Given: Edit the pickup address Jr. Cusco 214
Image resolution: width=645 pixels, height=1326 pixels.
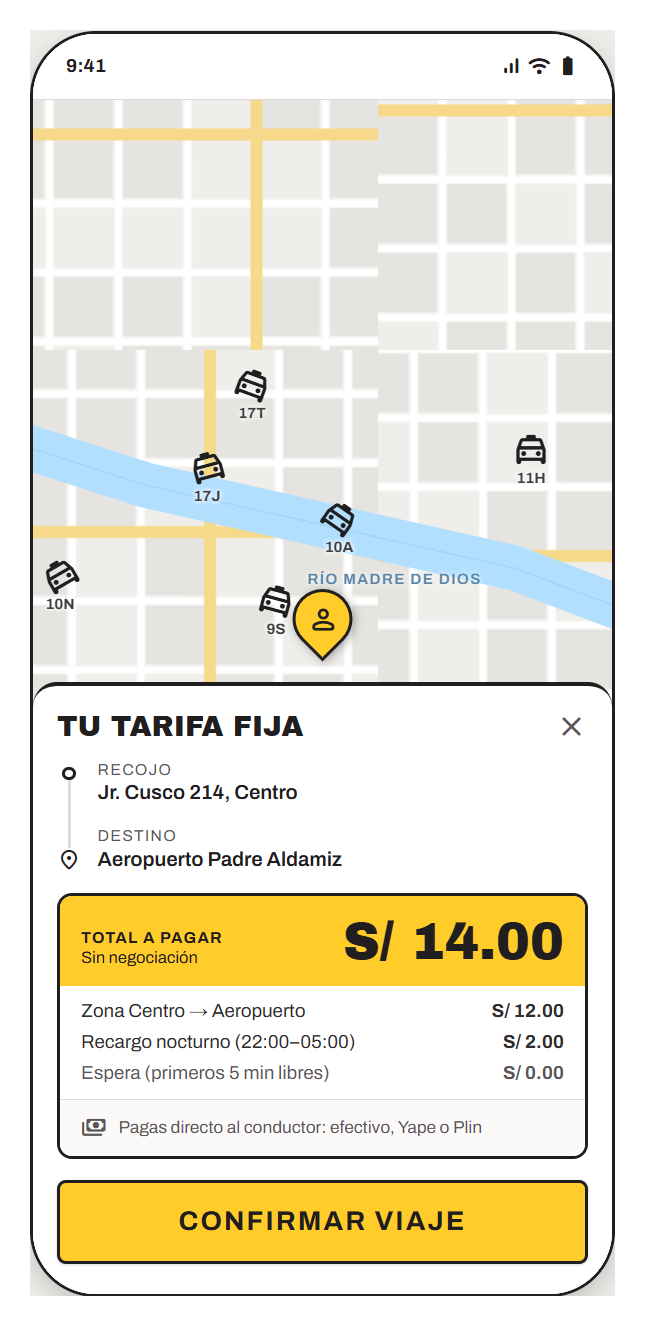Looking at the screenshot, I should (x=197, y=782).
